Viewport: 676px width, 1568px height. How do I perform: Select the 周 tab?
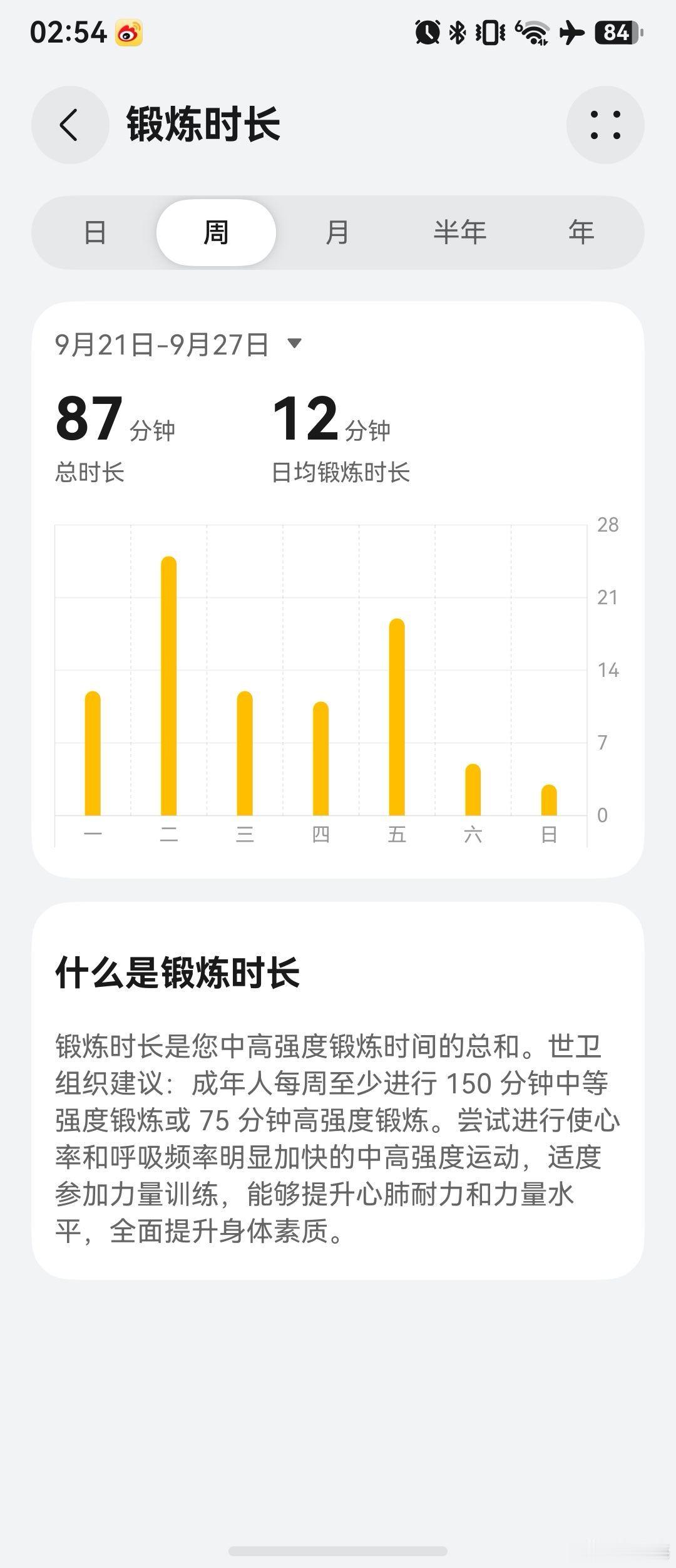pyautogui.click(x=216, y=232)
